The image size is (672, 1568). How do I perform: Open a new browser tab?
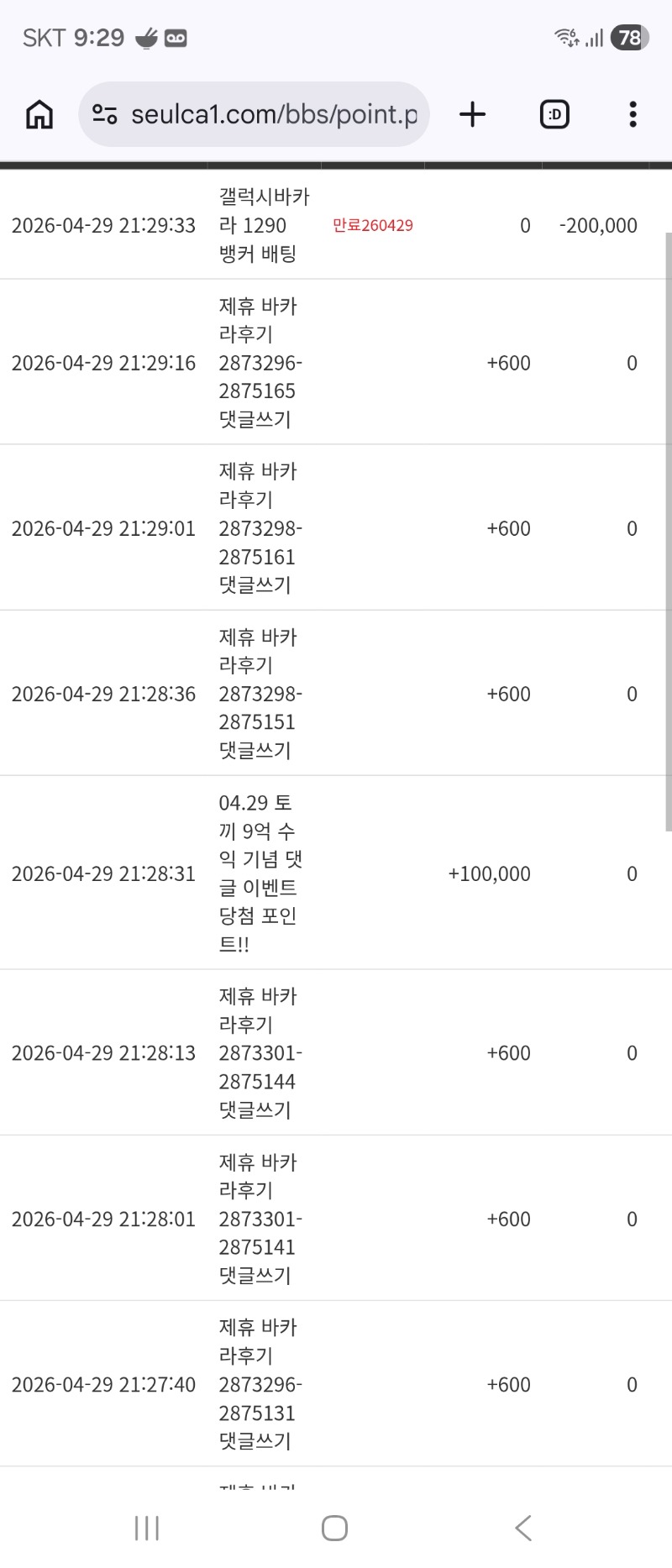click(473, 114)
